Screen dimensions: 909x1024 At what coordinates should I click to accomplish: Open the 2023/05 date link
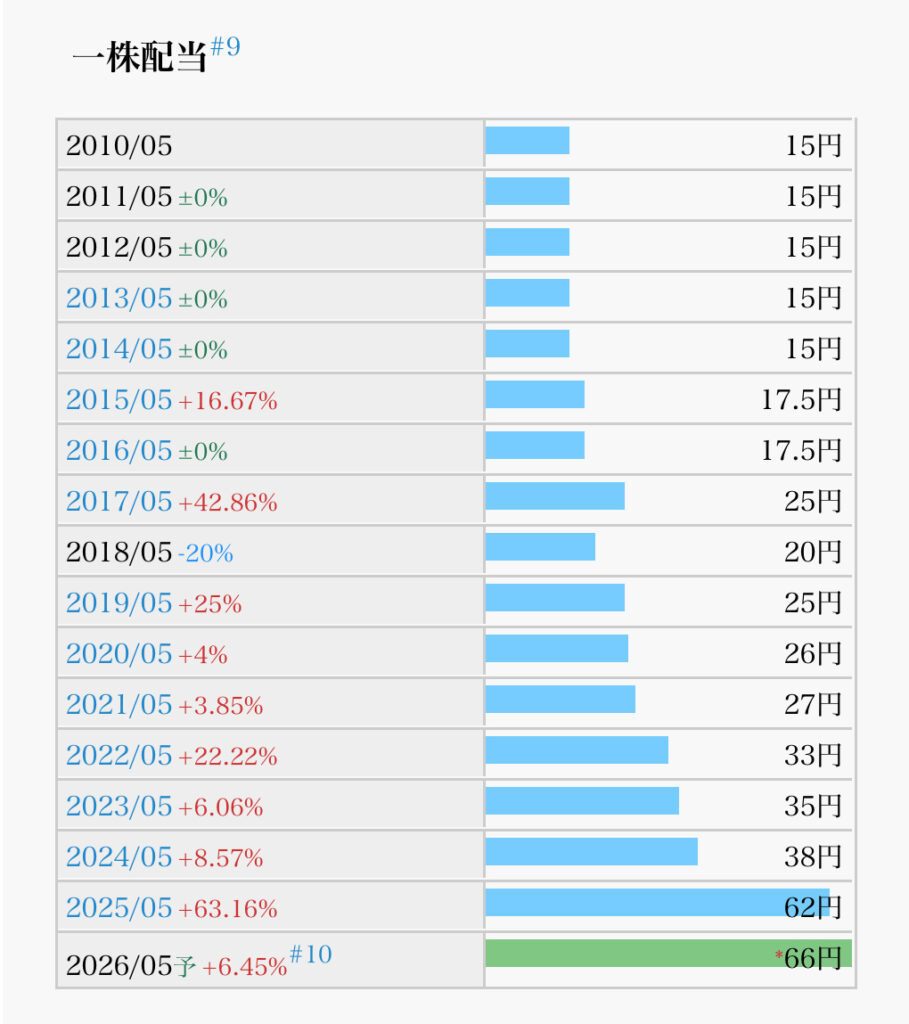tap(119, 807)
